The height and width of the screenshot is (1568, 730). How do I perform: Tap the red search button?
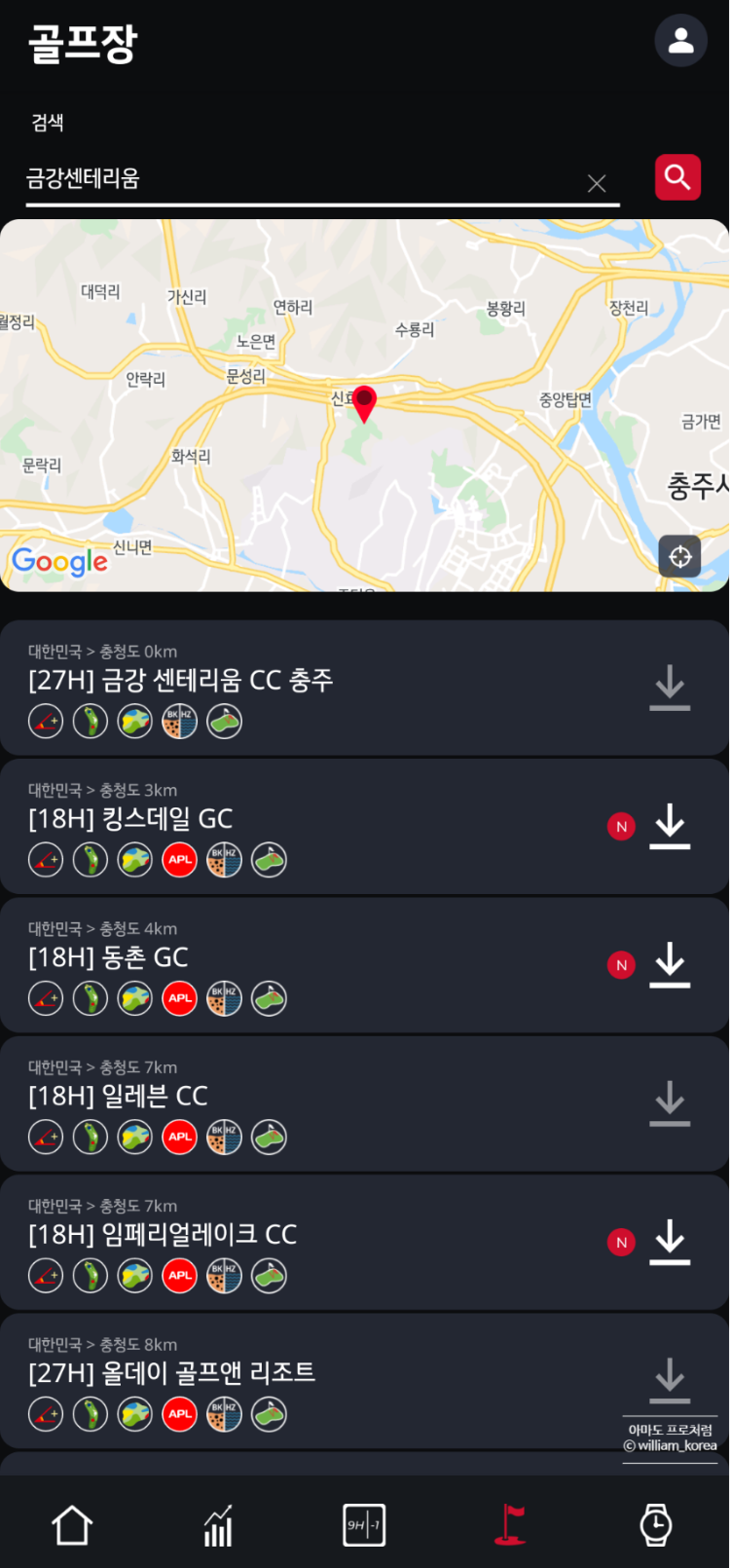pyautogui.click(x=677, y=177)
